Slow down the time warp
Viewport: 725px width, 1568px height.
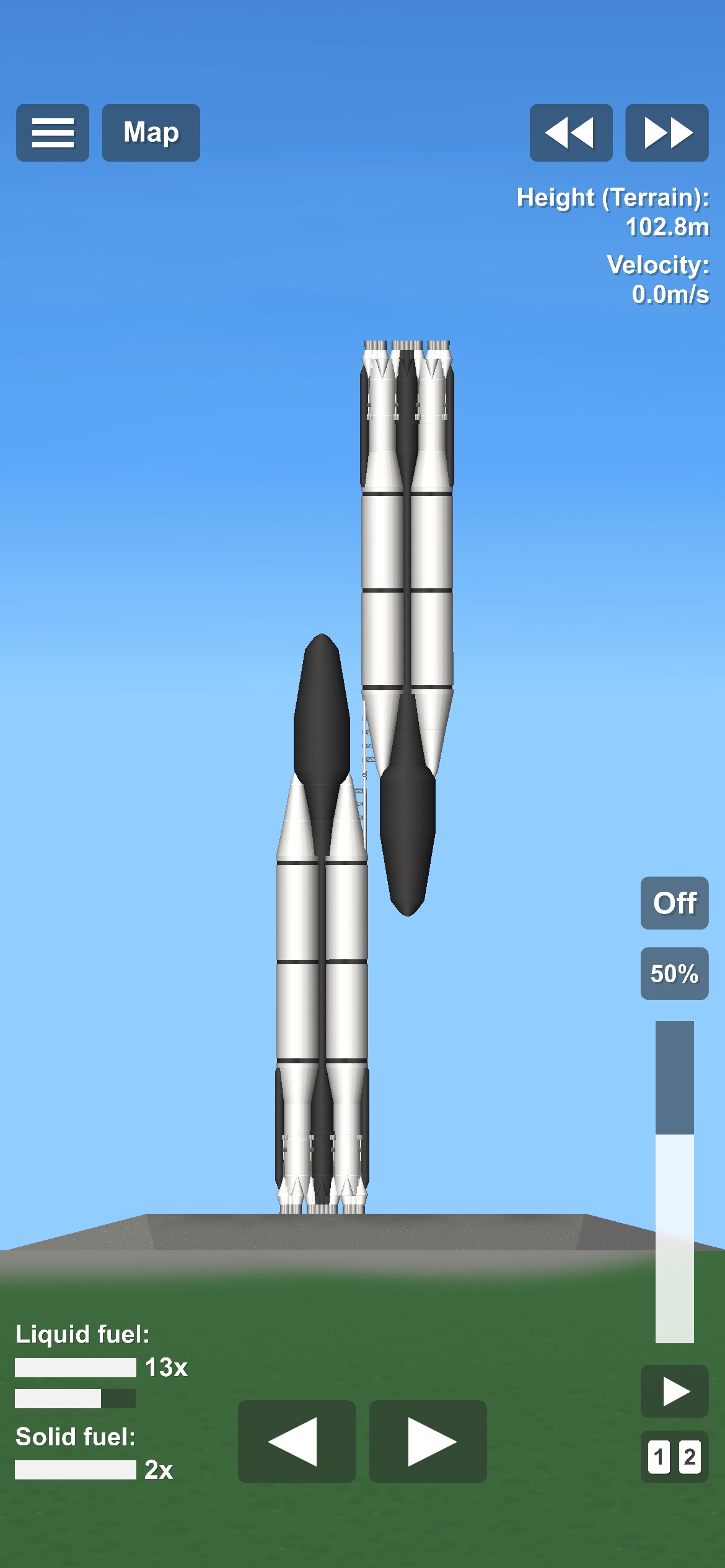571,133
